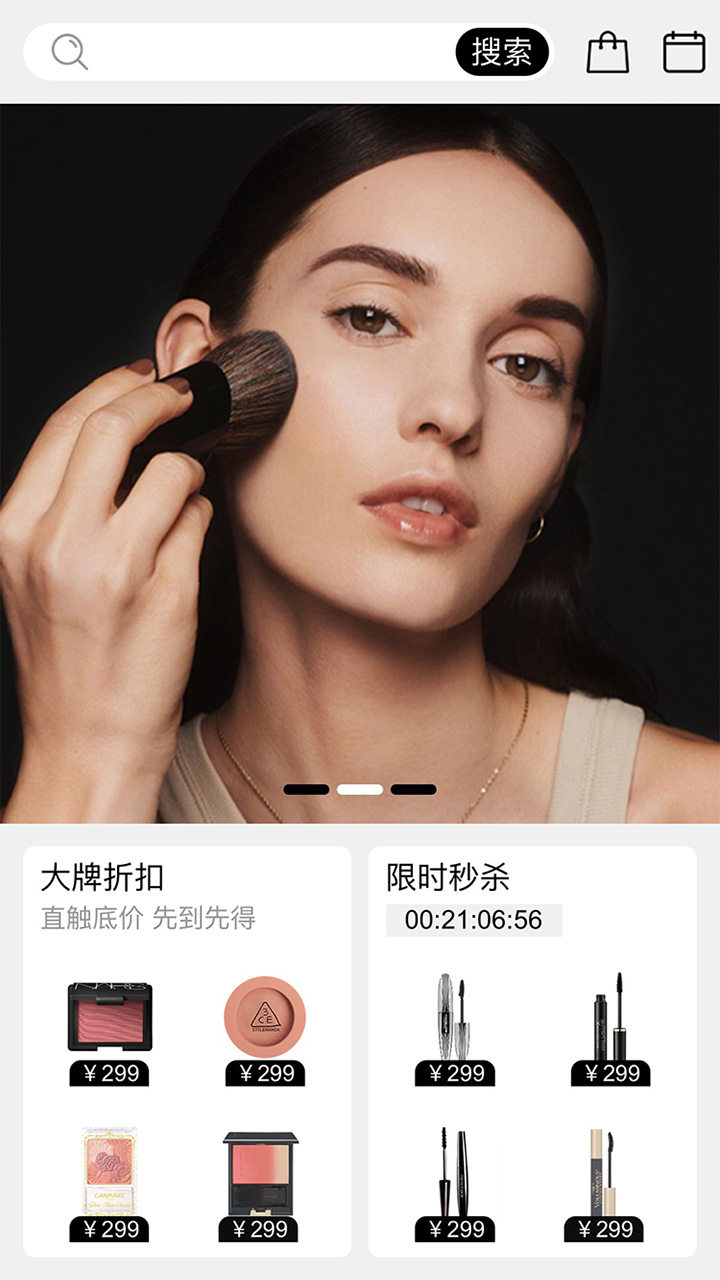Tap the 搜索 search button
720x1280 pixels.
pyautogui.click(x=502, y=52)
